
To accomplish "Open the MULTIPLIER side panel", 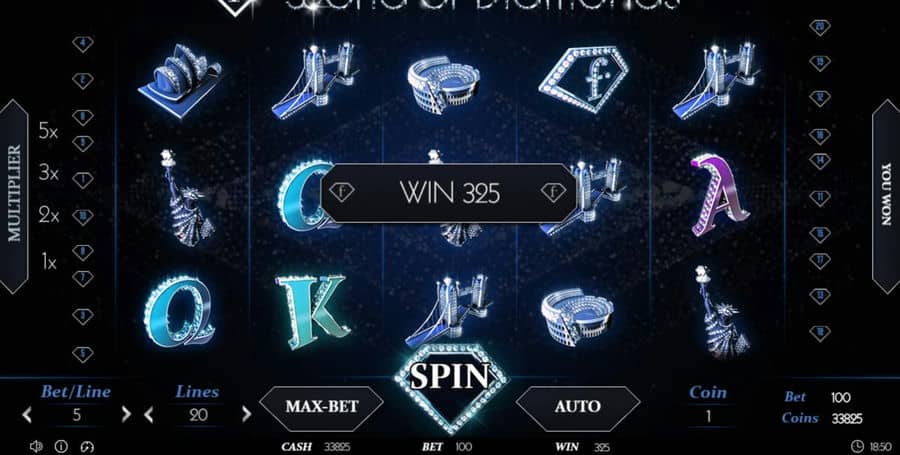I will (x=14, y=194).
